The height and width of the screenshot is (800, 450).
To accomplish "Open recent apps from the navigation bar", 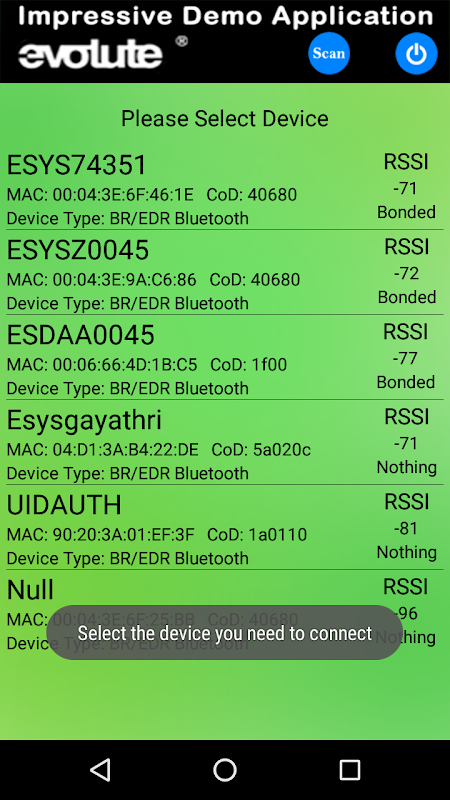I will pyautogui.click(x=349, y=769).
